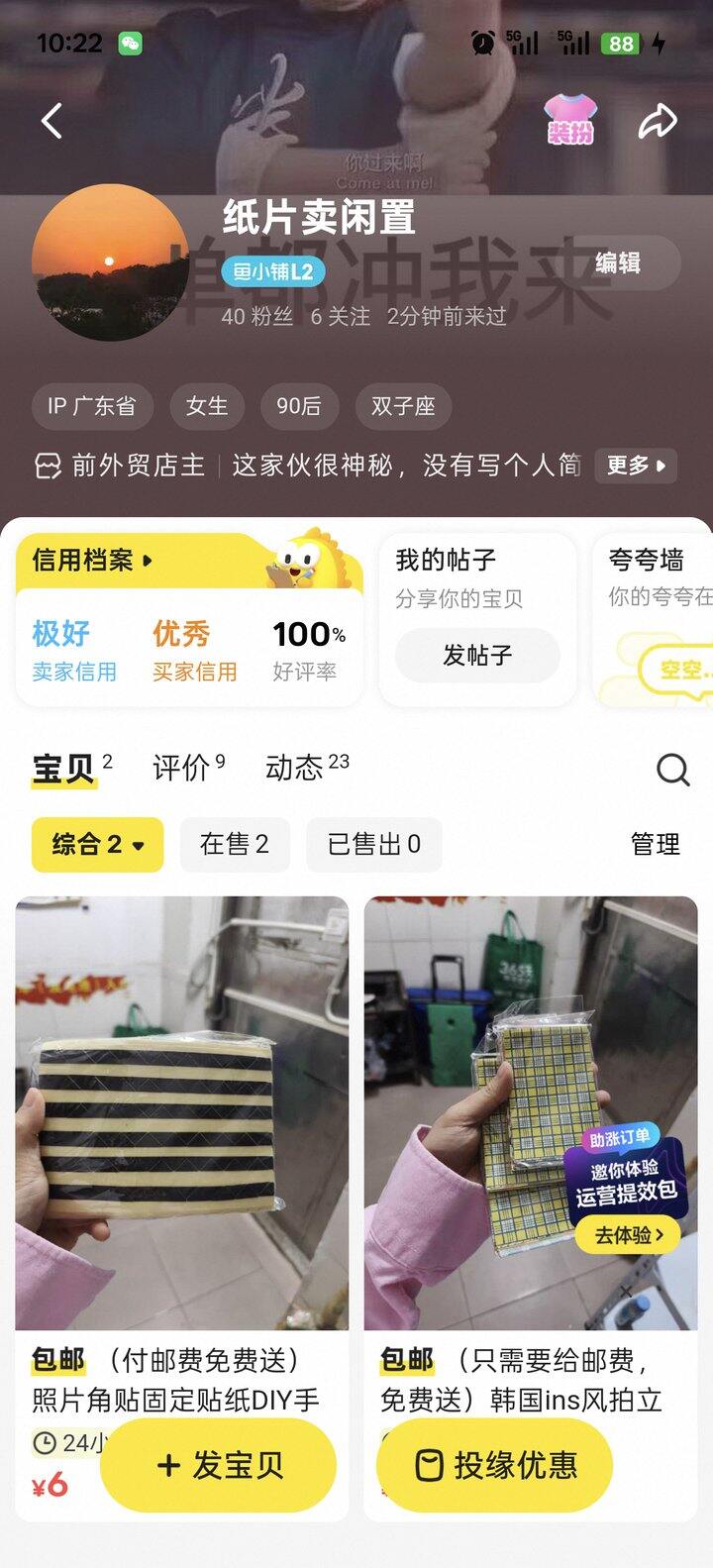Tap the 编辑 edit profile button
Screen dimensions: 713x1568
pos(618,262)
